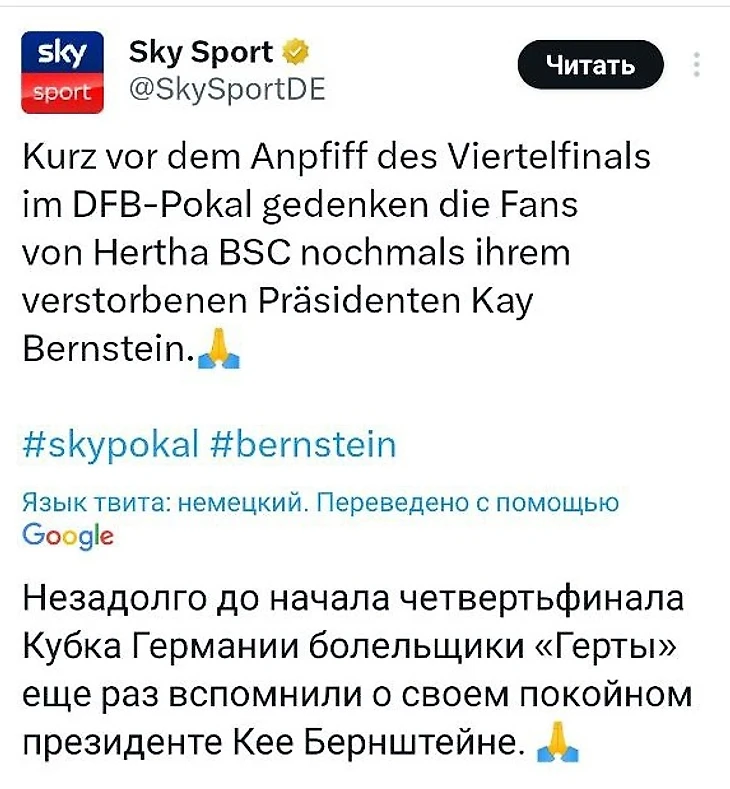Open the #skypokal hashtag
Viewport: 730px width, 789px height.
[x=111, y=443]
